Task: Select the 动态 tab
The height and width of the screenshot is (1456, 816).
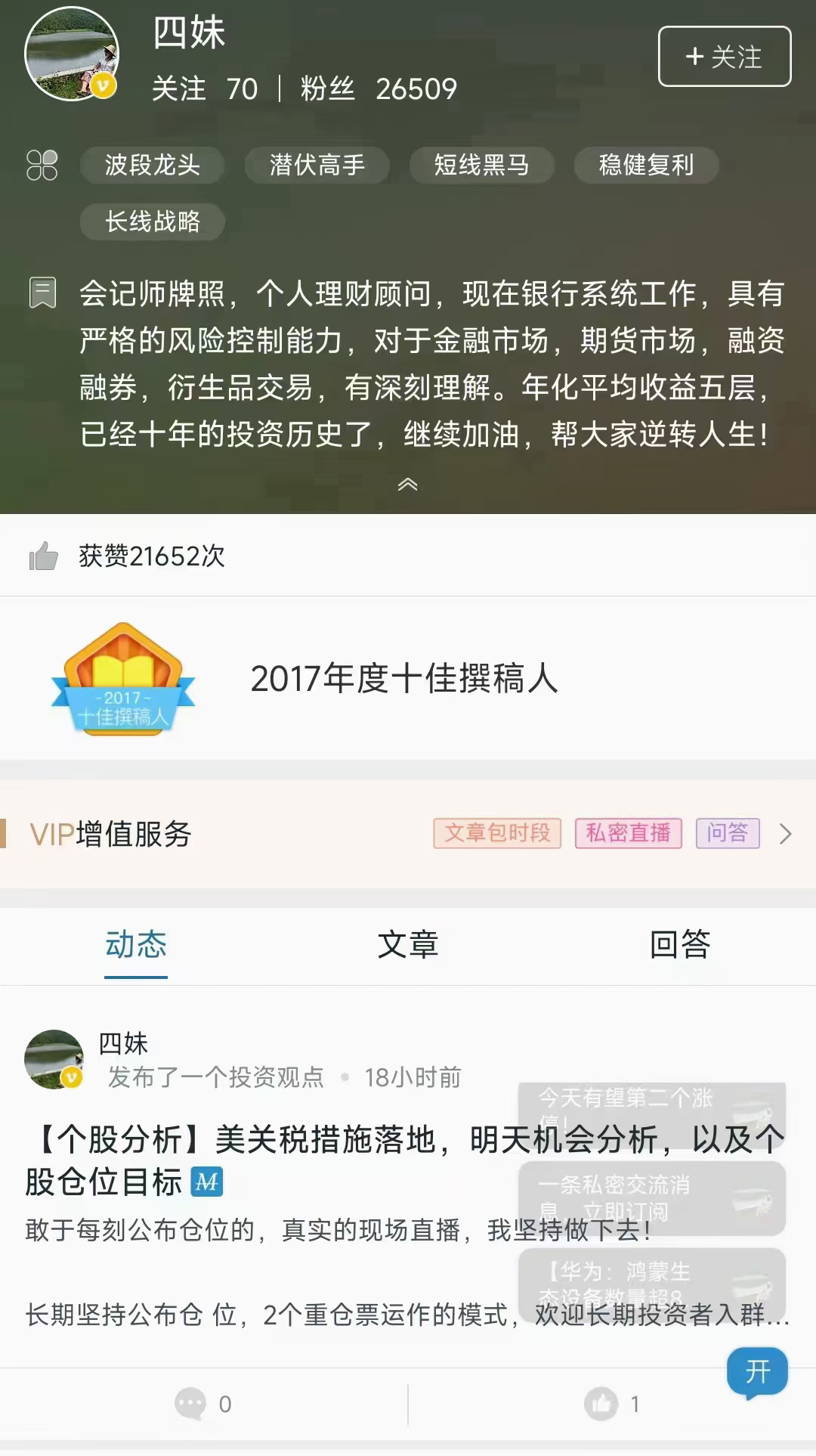Action: pyautogui.click(x=136, y=945)
